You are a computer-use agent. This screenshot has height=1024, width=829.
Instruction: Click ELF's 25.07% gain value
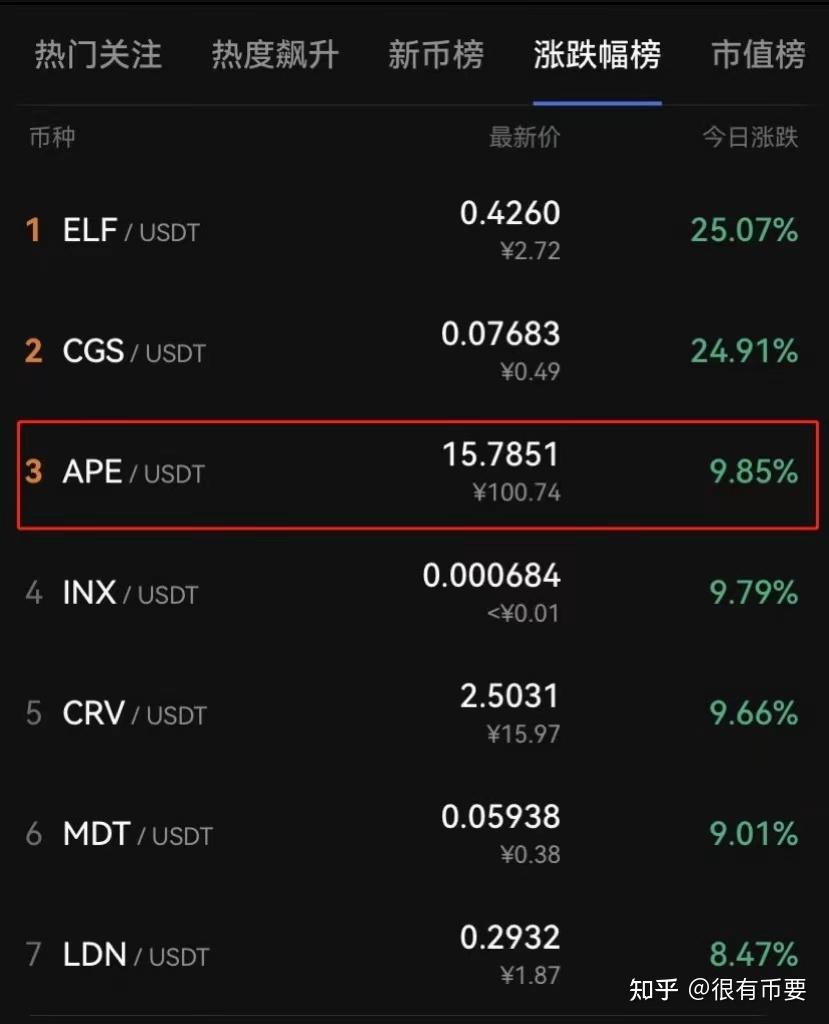[742, 228]
